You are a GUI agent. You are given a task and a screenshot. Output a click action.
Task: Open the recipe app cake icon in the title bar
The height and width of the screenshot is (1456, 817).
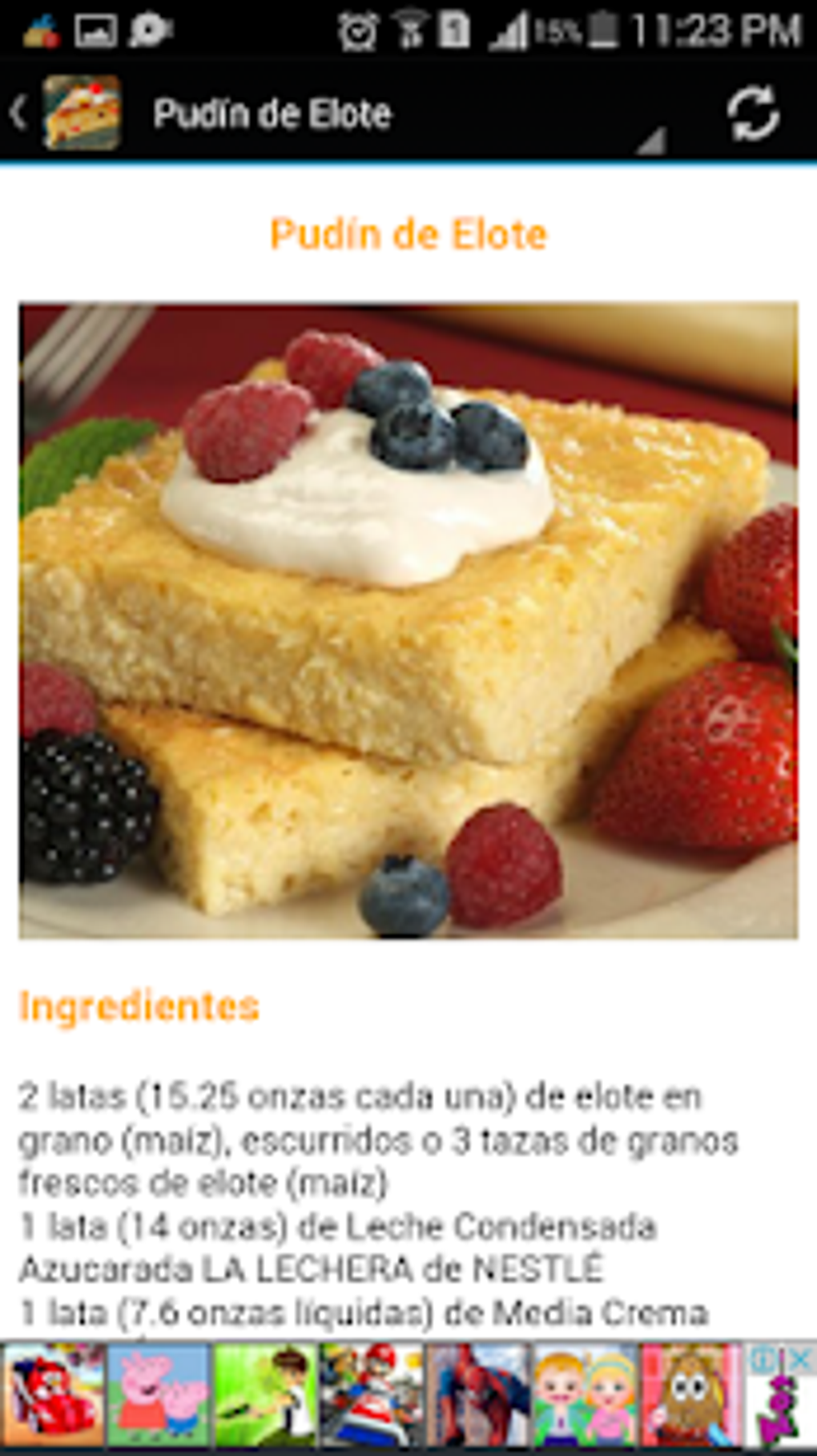click(83, 113)
